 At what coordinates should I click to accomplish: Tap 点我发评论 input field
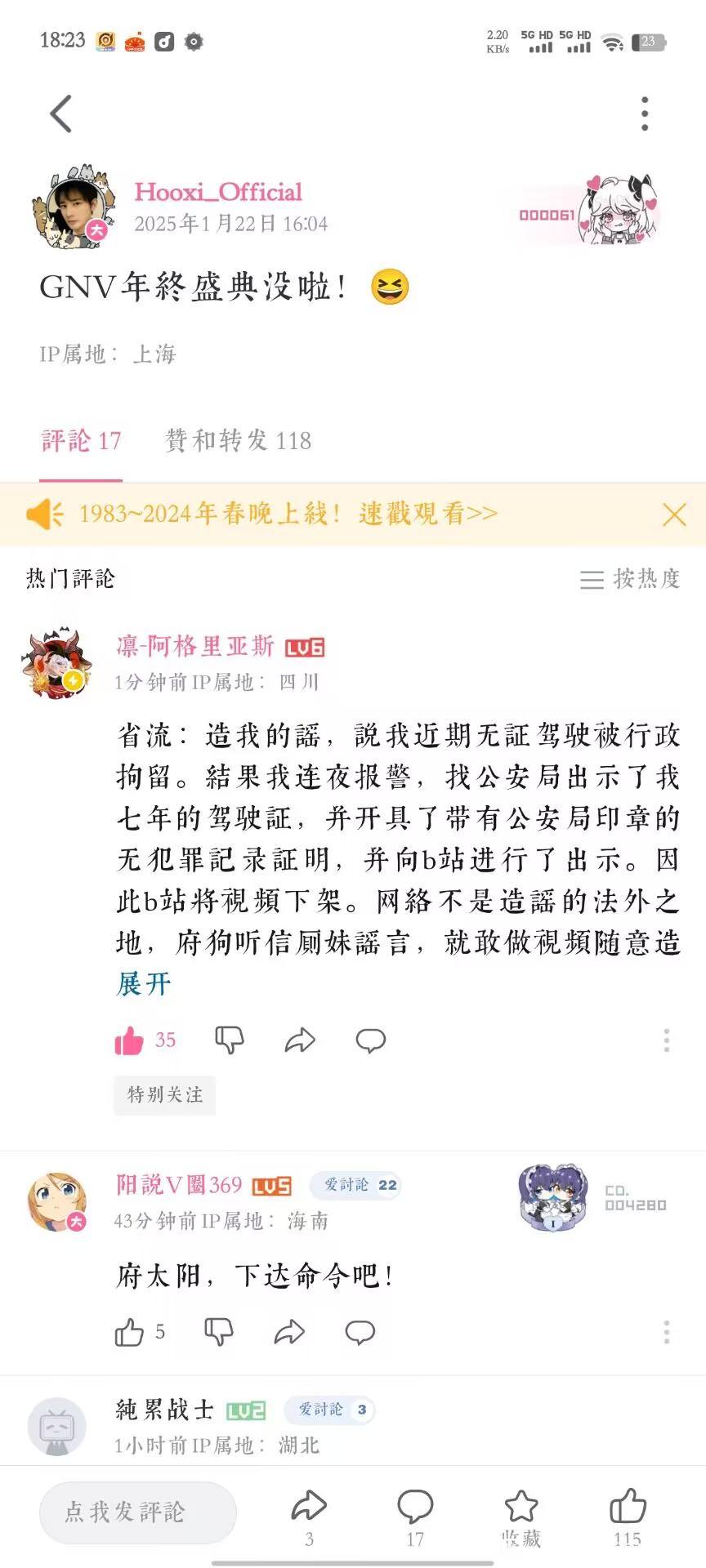point(138,1512)
